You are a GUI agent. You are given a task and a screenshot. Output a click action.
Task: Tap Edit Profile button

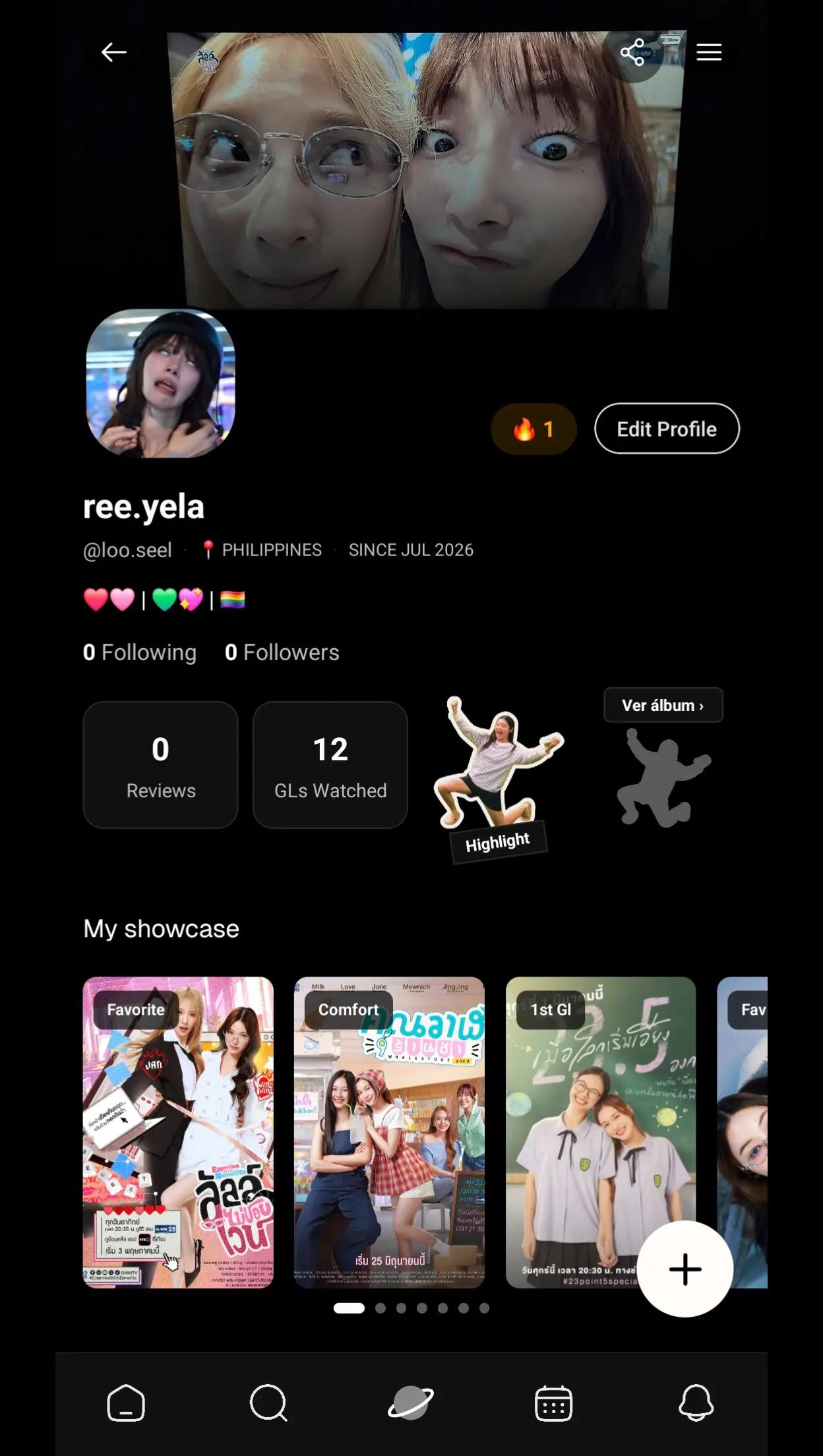click(x=667, y=429)
